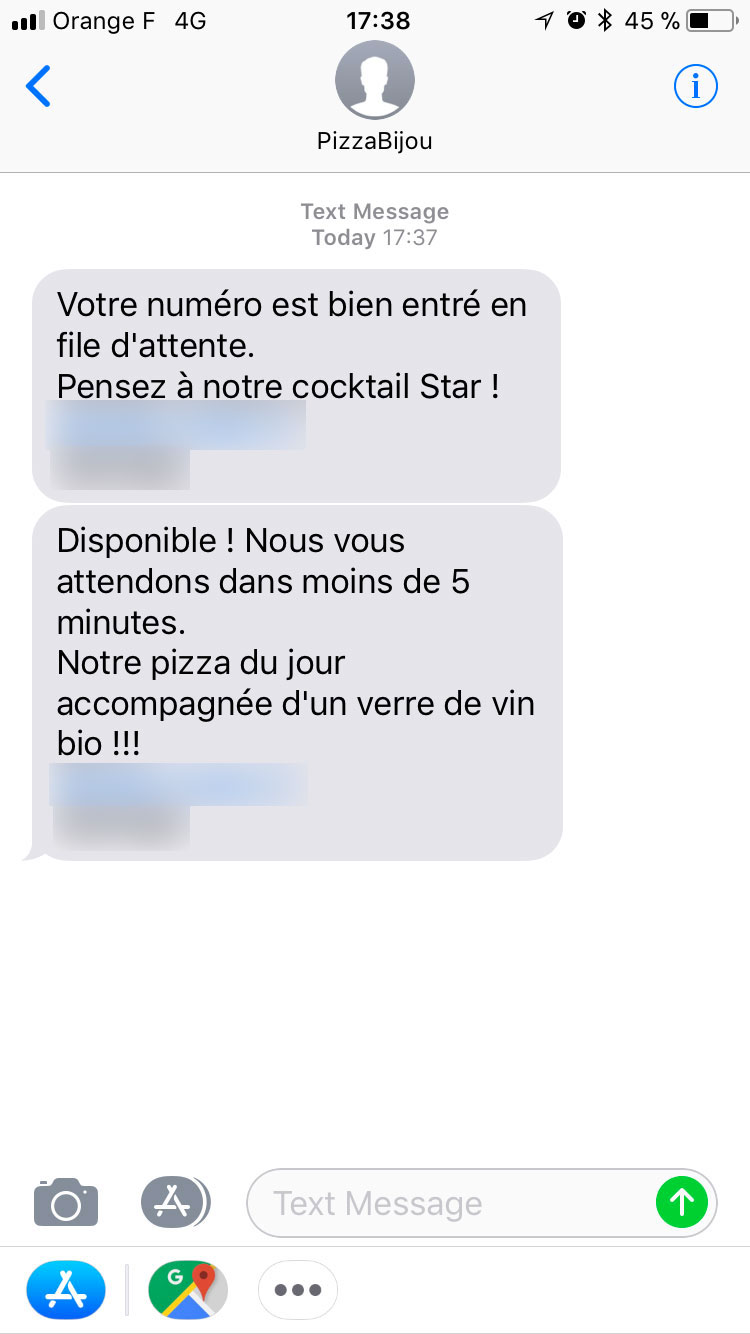This screenshot has width=750, height=1334.
Task: Reveal more iMessage apps with the ellipsis icon
Action: (x=297, y=1290)
